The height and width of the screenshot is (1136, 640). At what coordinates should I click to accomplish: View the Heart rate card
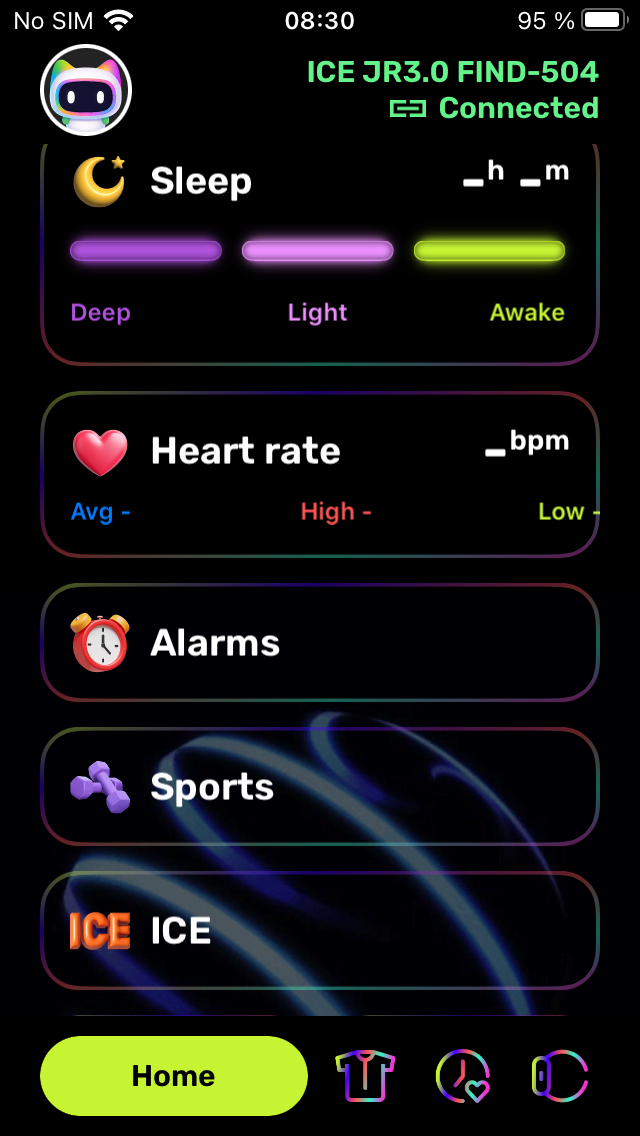pyautogui.click(x=319, y=474)
